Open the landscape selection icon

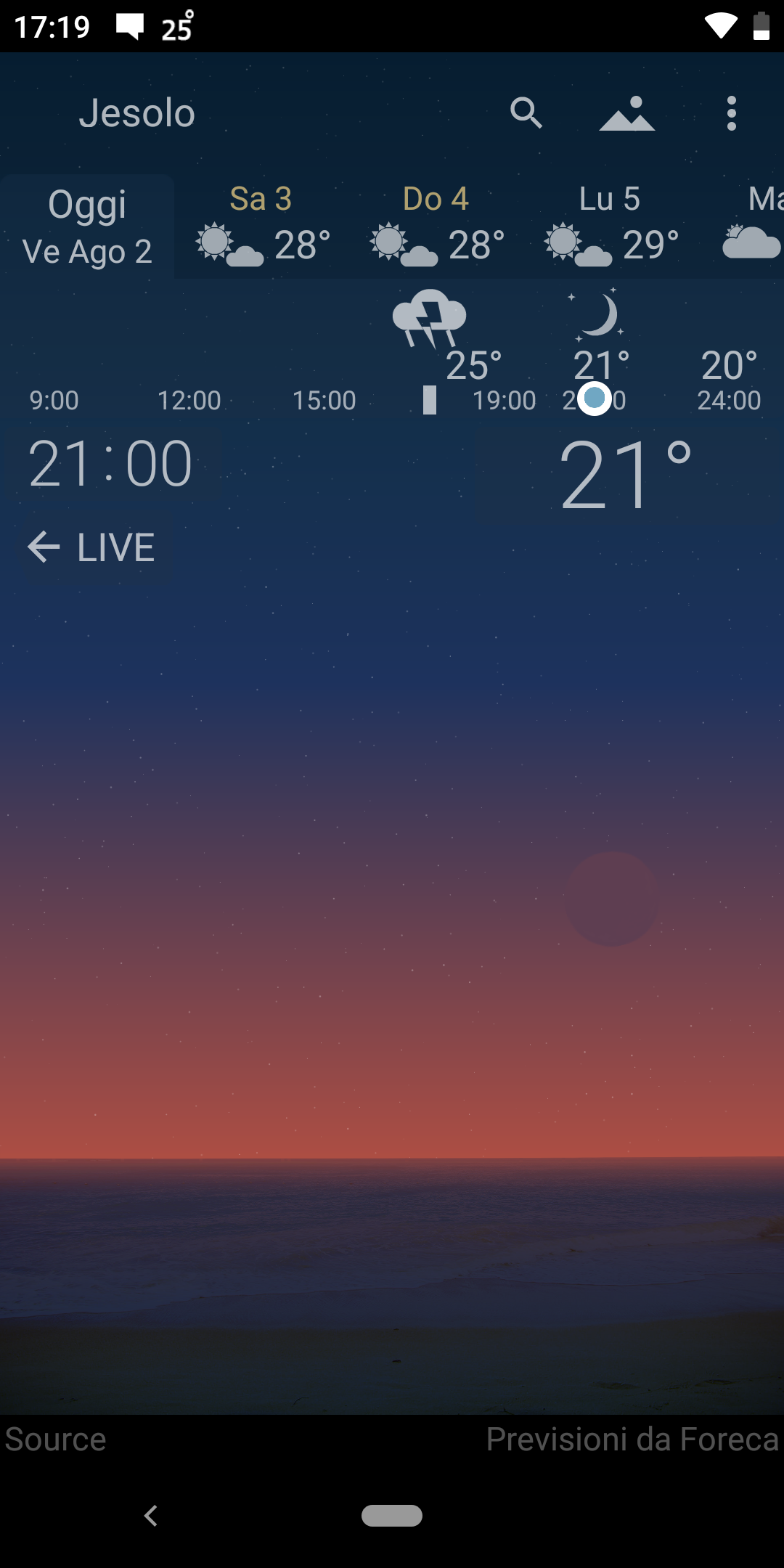tap(627, 114)
